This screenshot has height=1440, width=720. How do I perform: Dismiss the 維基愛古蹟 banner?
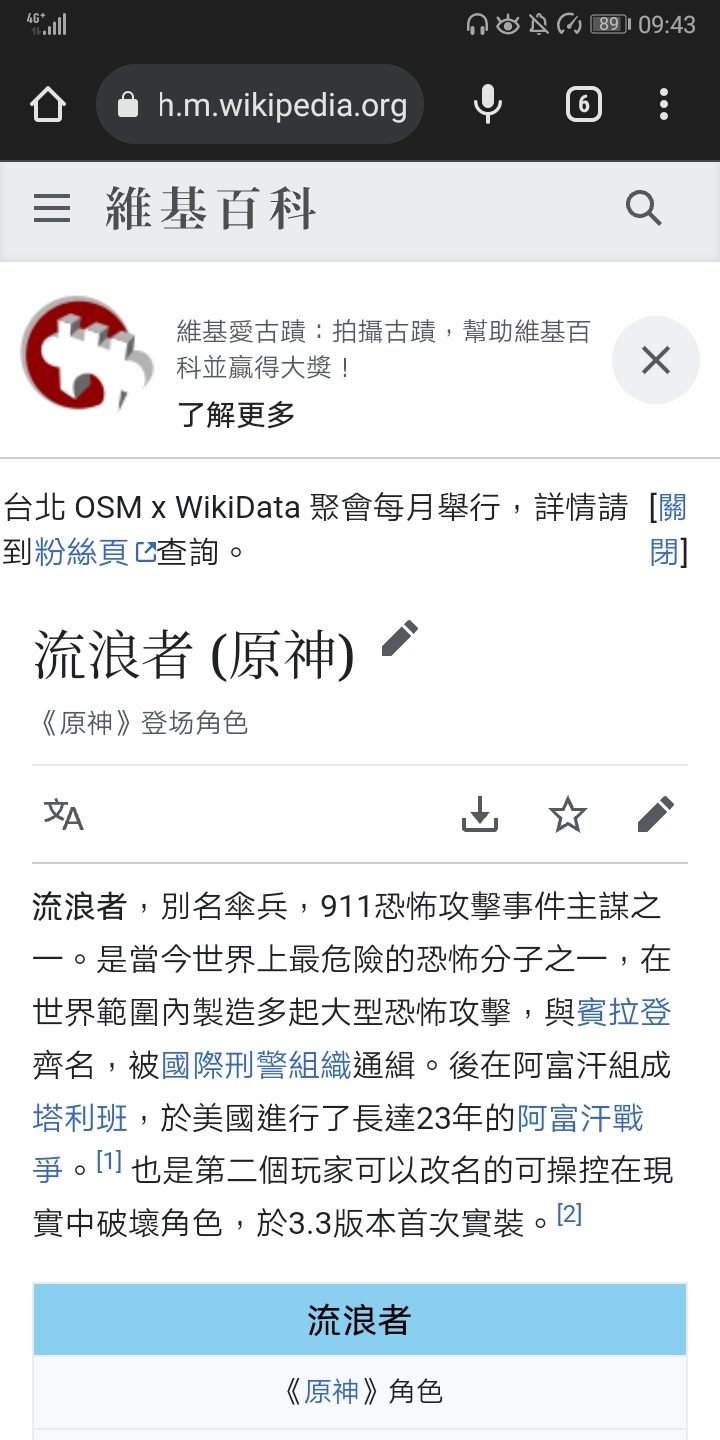(655, 360)
